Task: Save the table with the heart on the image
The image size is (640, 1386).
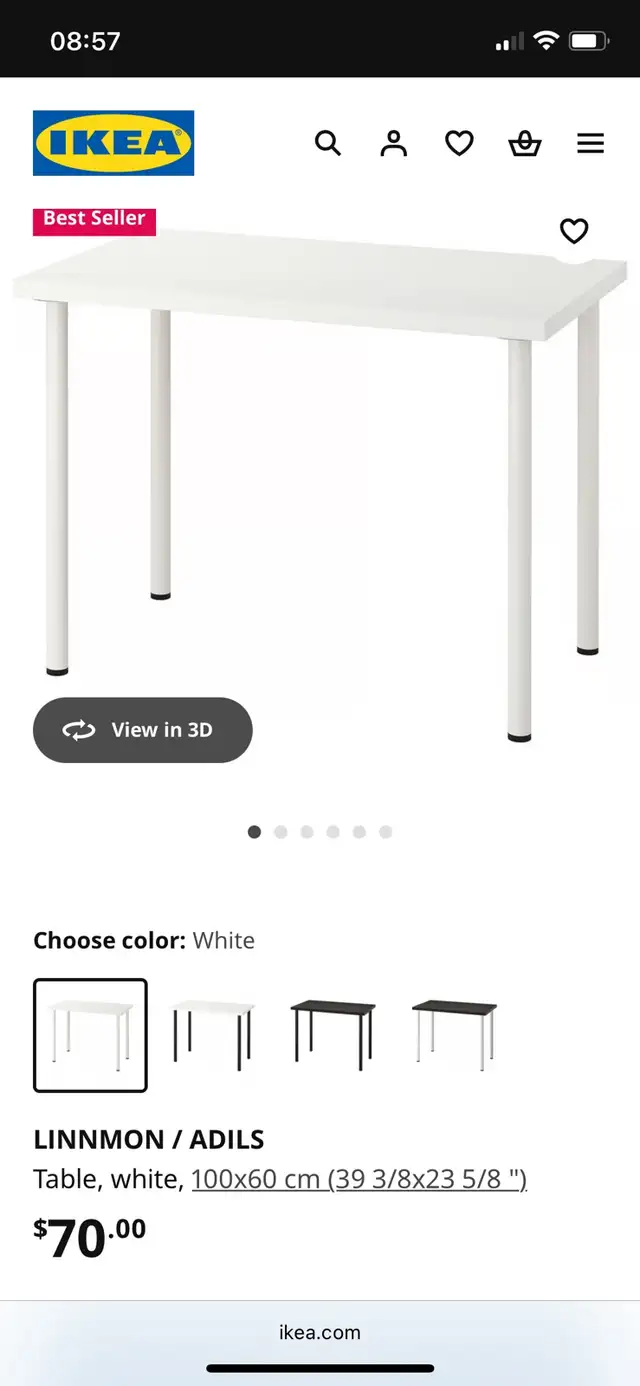Action: pos(574,231)
